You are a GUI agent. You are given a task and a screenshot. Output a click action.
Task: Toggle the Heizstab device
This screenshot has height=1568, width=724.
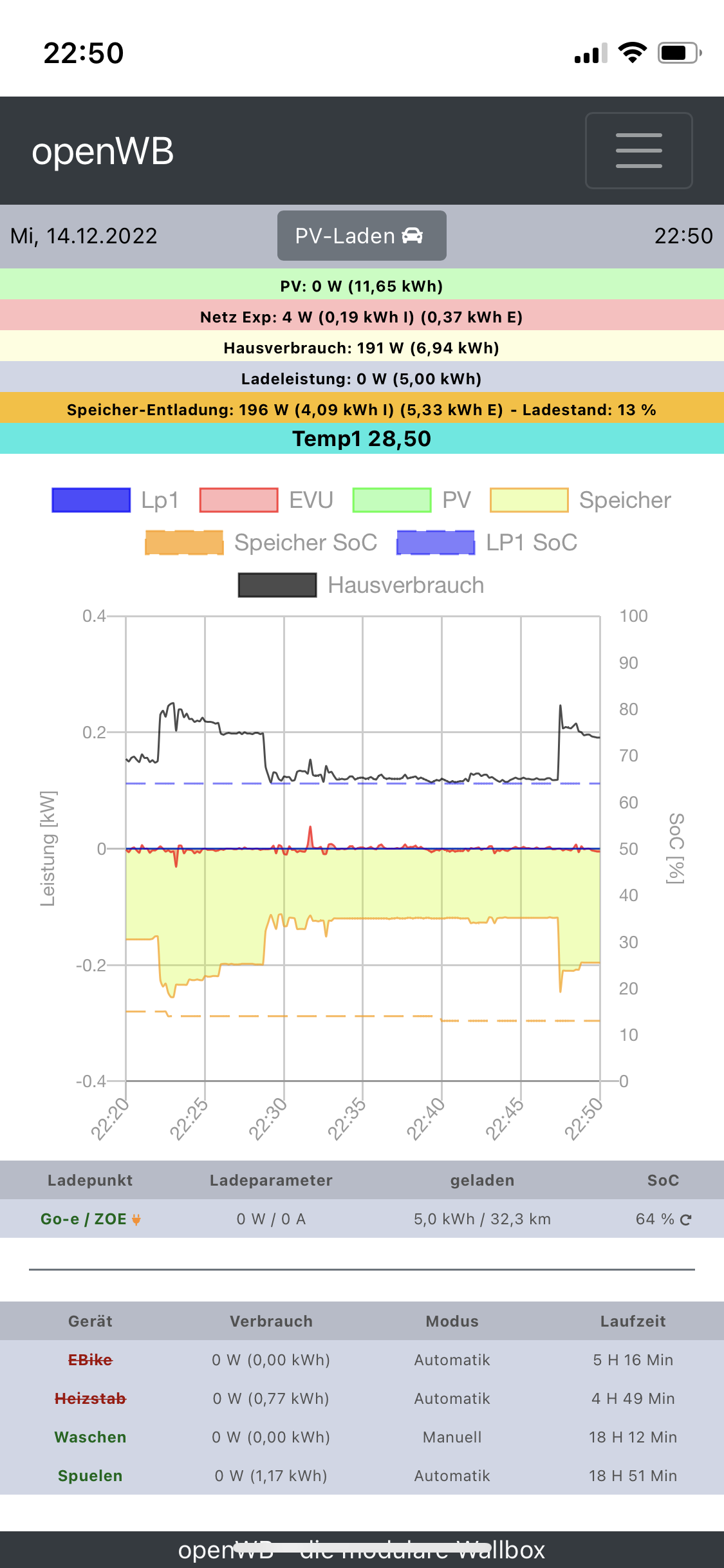pos(90,1399)
